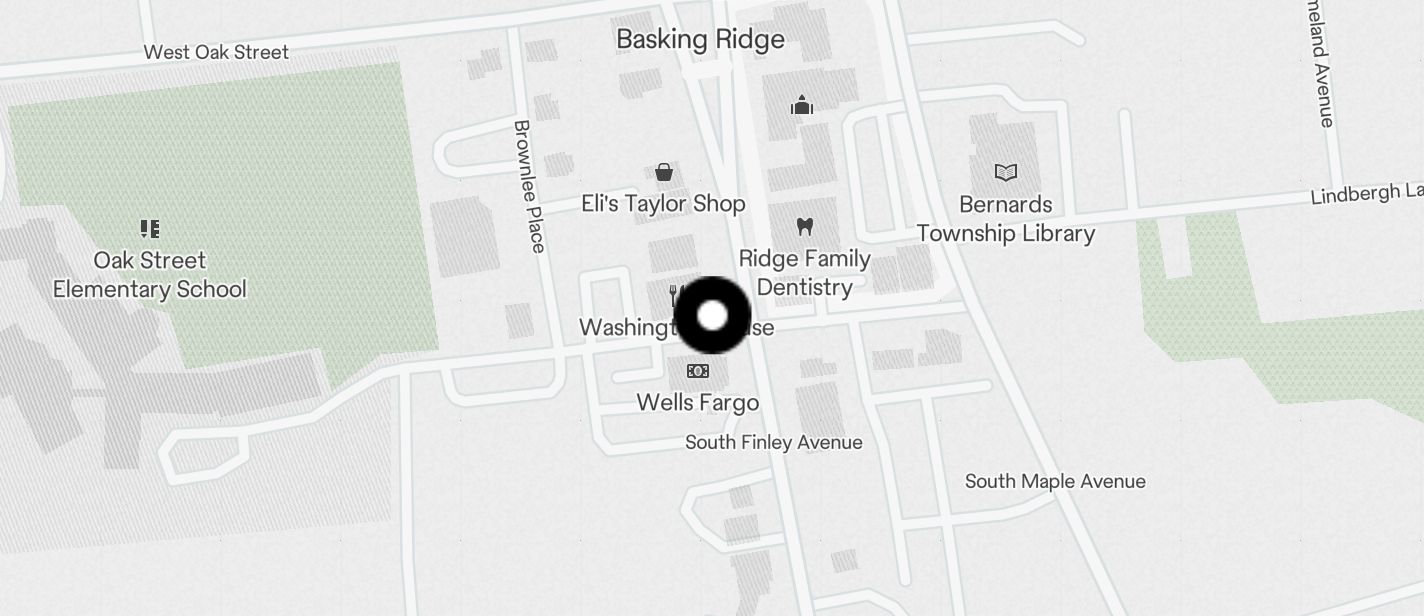Select Oak Street Elementary School on the map
1424x616 pixels.
click(150, 229)
